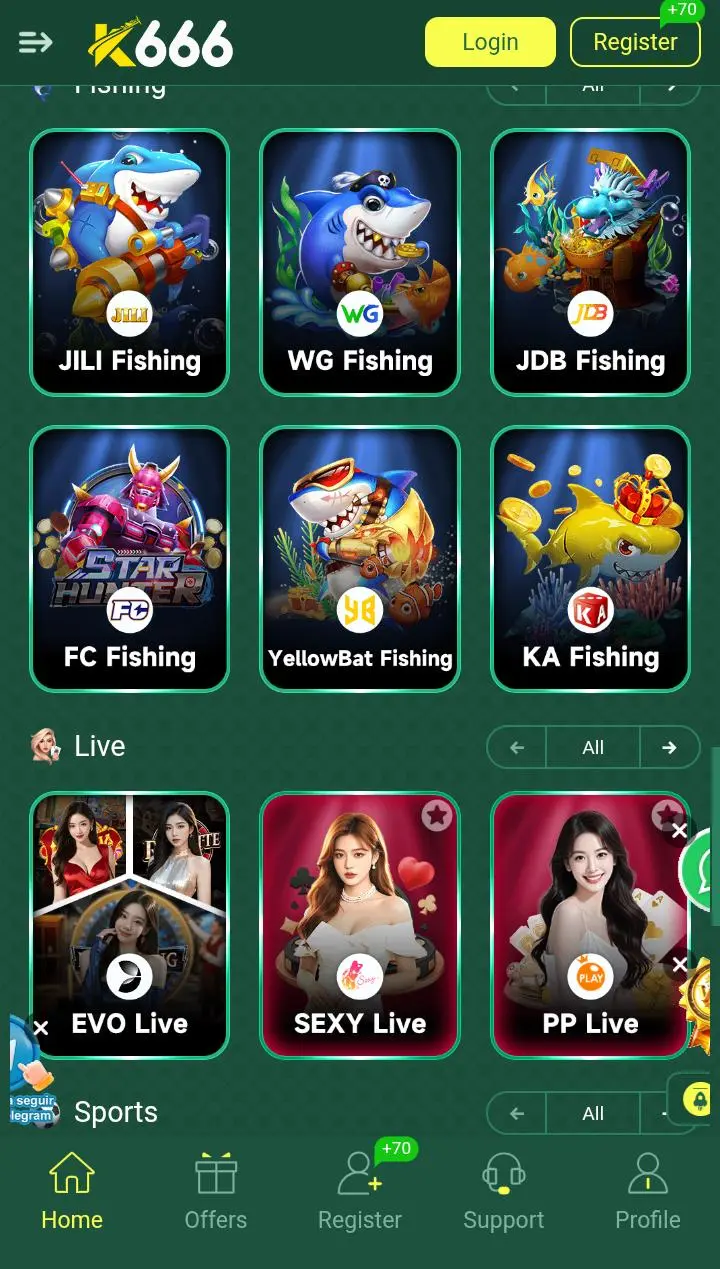
Task: Go to next Live providers arrow
Action: (669, 747)
